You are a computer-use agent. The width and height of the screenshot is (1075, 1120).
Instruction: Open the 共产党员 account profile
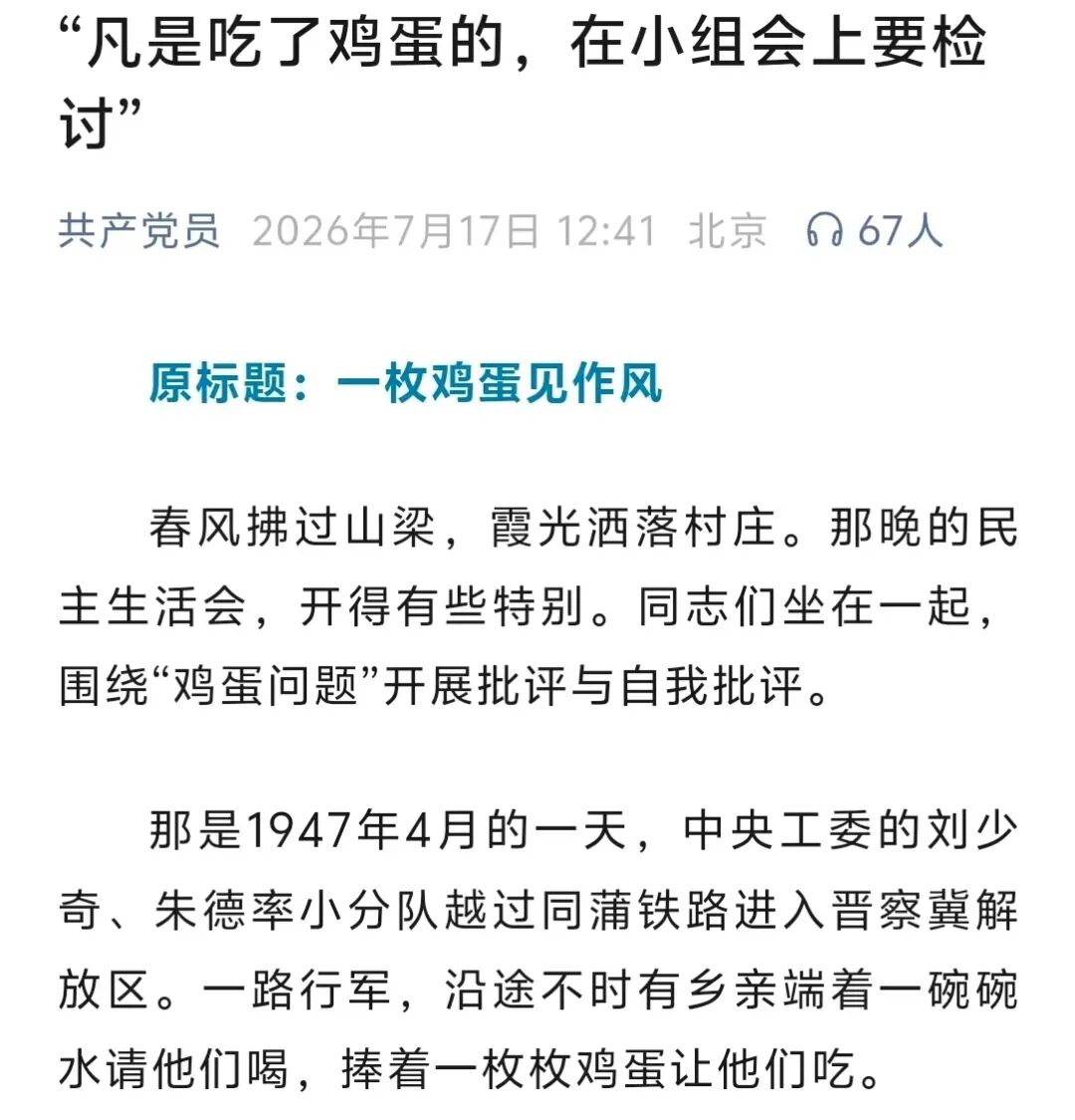[139, 231]
